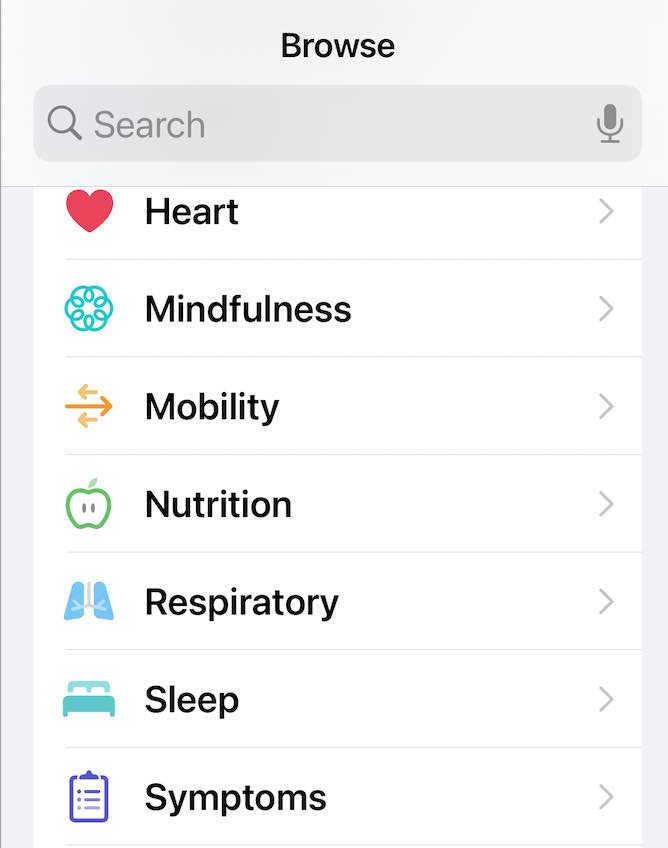Start voice search with the microphone
The width and height of the screenshot is (668, 848).
(x=609, y=124)
